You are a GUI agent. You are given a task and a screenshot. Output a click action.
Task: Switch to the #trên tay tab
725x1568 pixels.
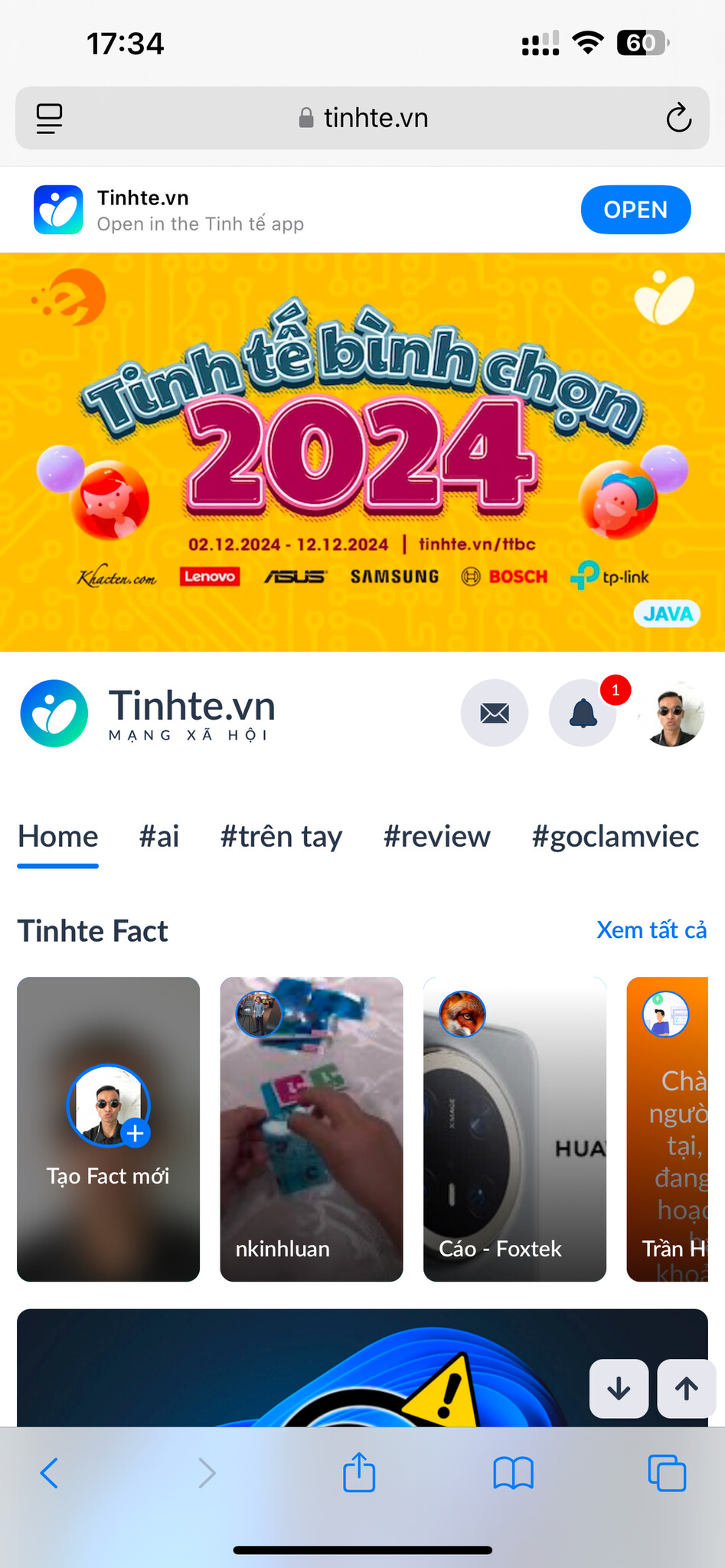coord(281,836)
